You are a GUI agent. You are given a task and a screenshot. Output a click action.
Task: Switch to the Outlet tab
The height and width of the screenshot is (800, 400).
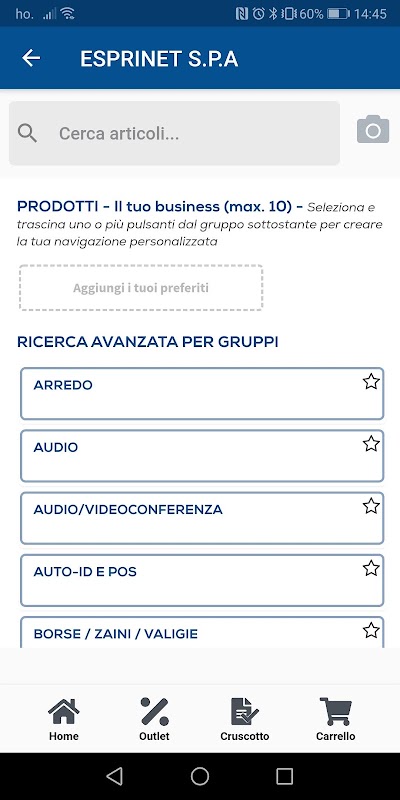pos(154,719)
